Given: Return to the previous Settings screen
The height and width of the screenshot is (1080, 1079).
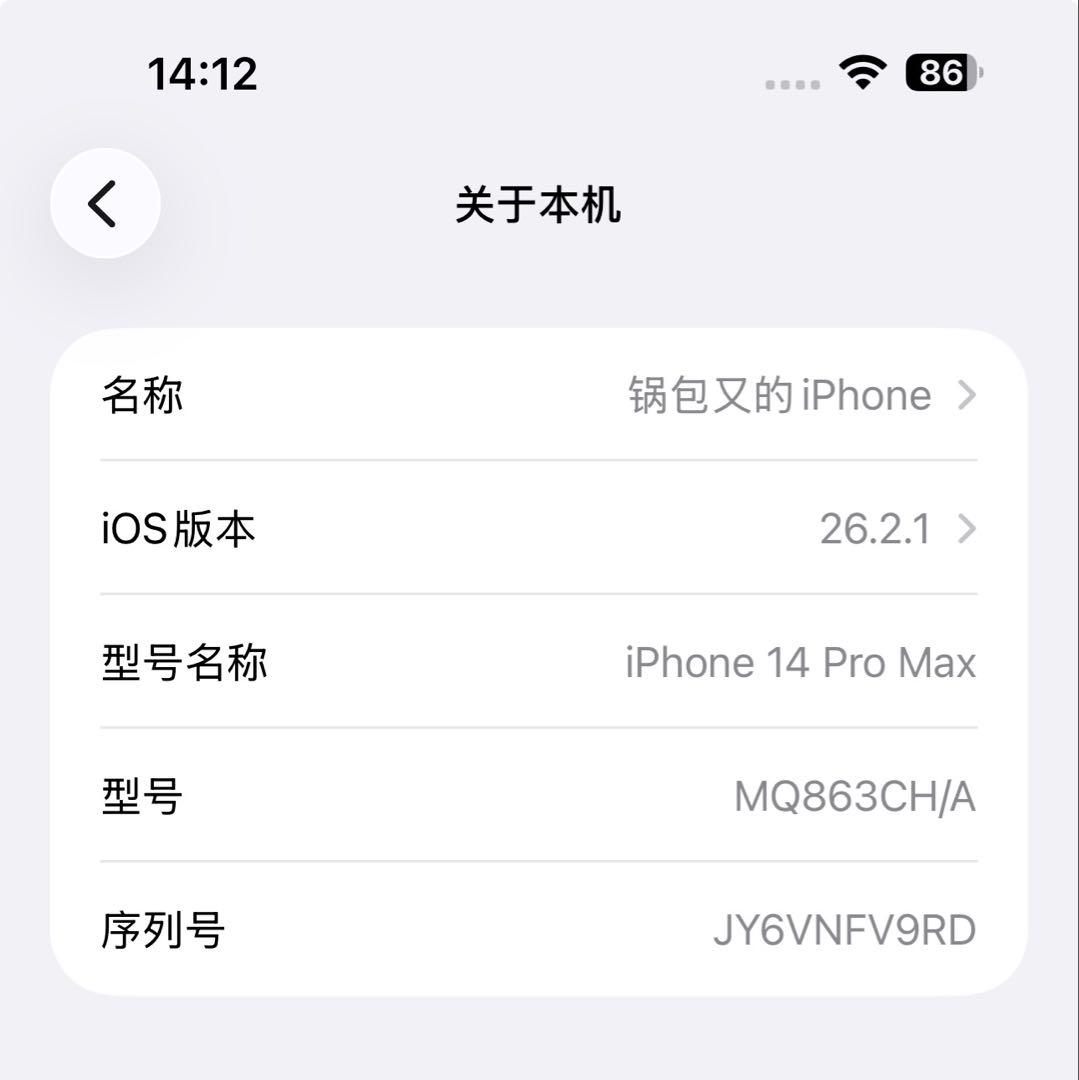Looking at the screenshot, I should point(104,202).
